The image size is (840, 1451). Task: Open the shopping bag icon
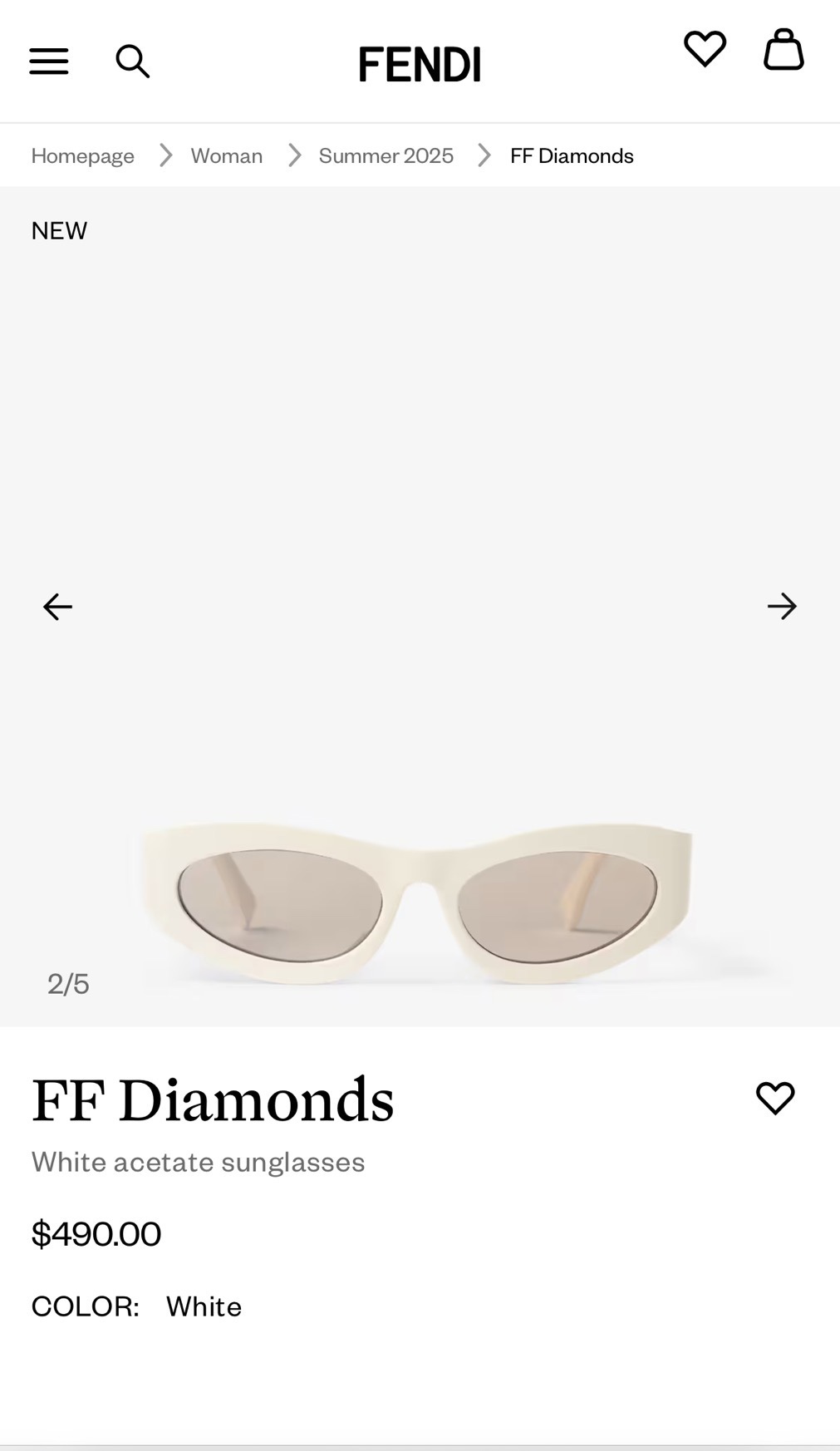(x=782, y=52)
